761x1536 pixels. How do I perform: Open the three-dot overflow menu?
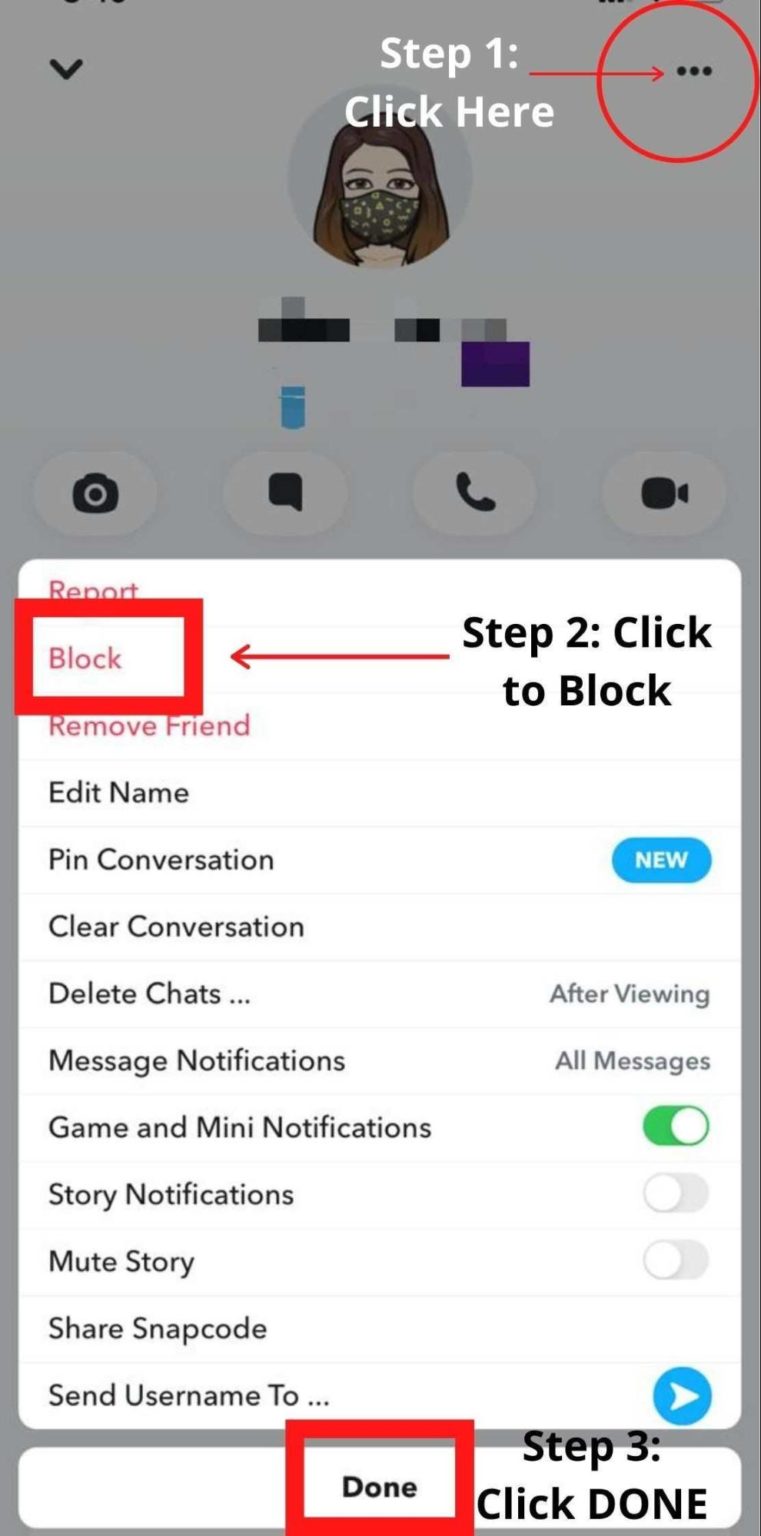coord(694,71)
